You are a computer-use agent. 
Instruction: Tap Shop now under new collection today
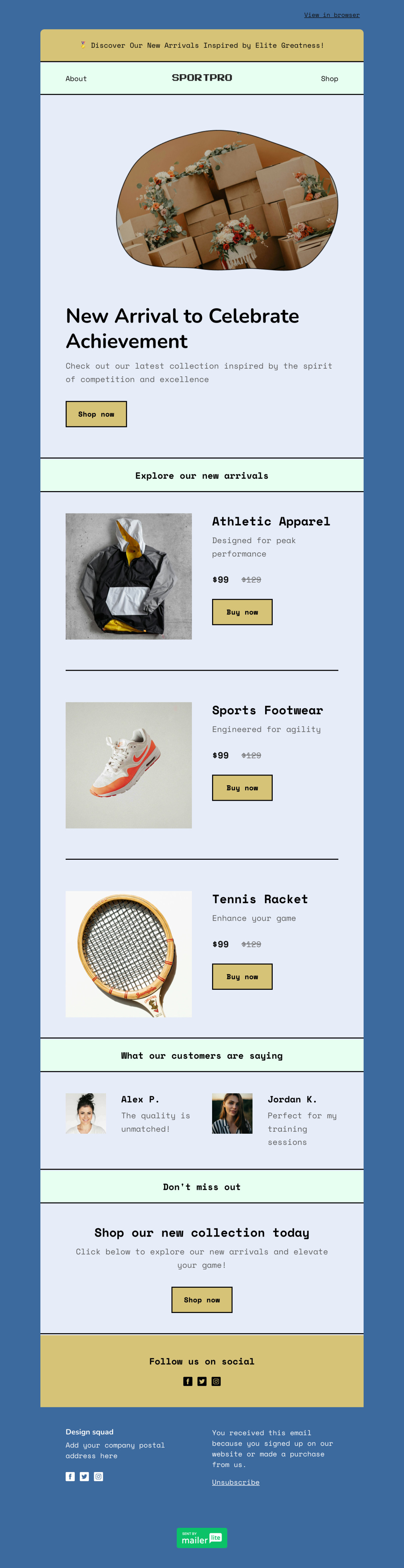pyautogui.click(x=201, y=1300)
